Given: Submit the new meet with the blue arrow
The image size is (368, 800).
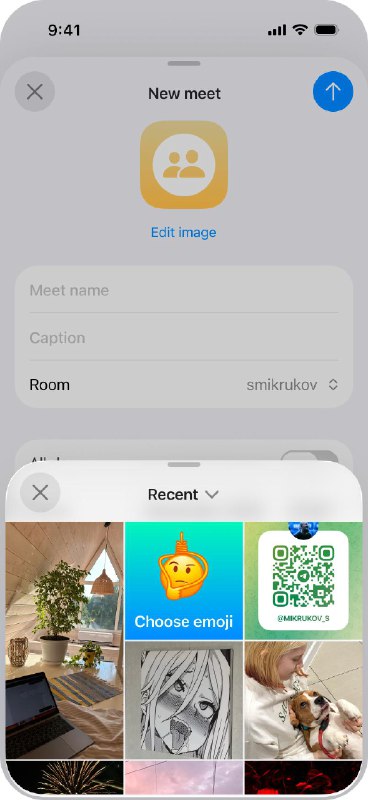Looking at the screenshot, I should click(x=333, y=92).
